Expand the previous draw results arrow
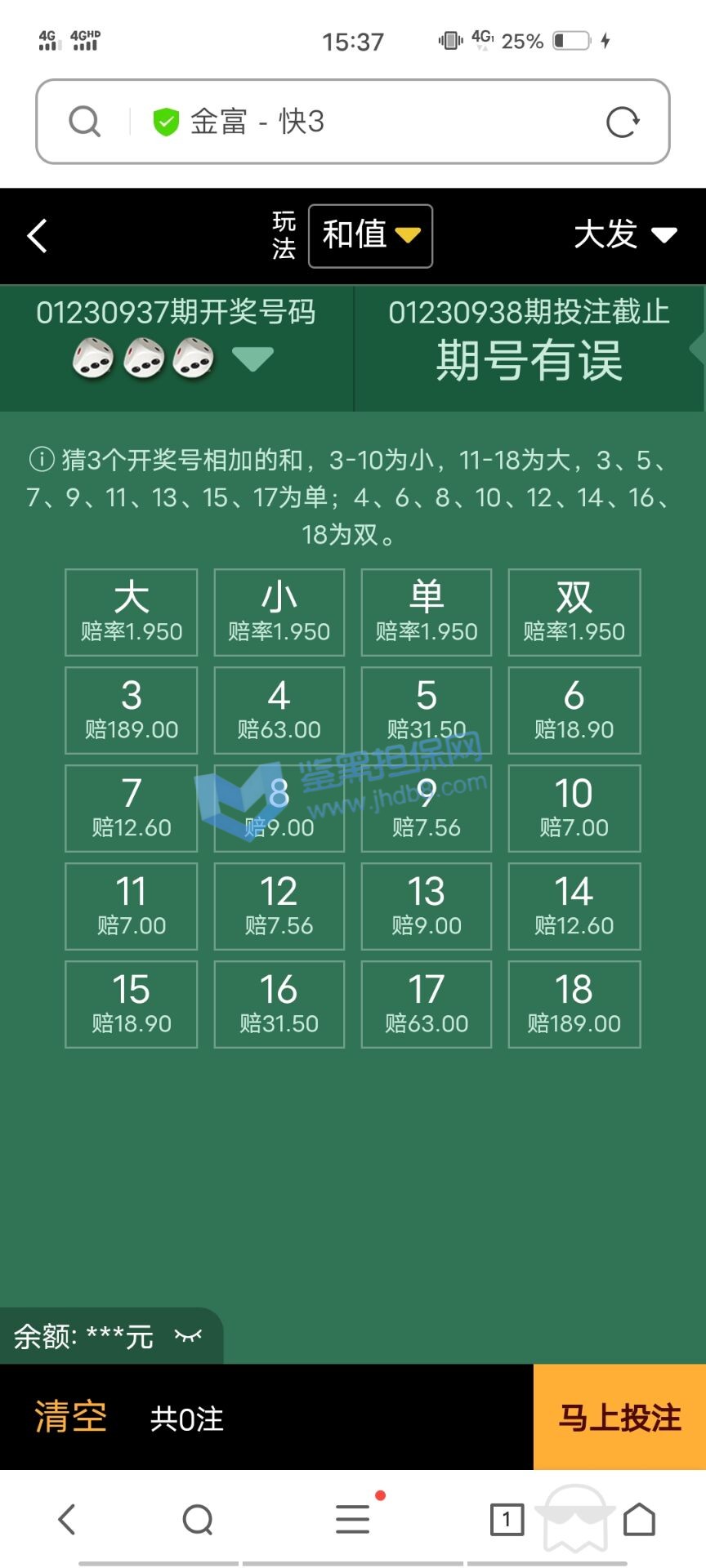Image resolution: width=706 pixels, height=1568 pixels. [252, 359]
